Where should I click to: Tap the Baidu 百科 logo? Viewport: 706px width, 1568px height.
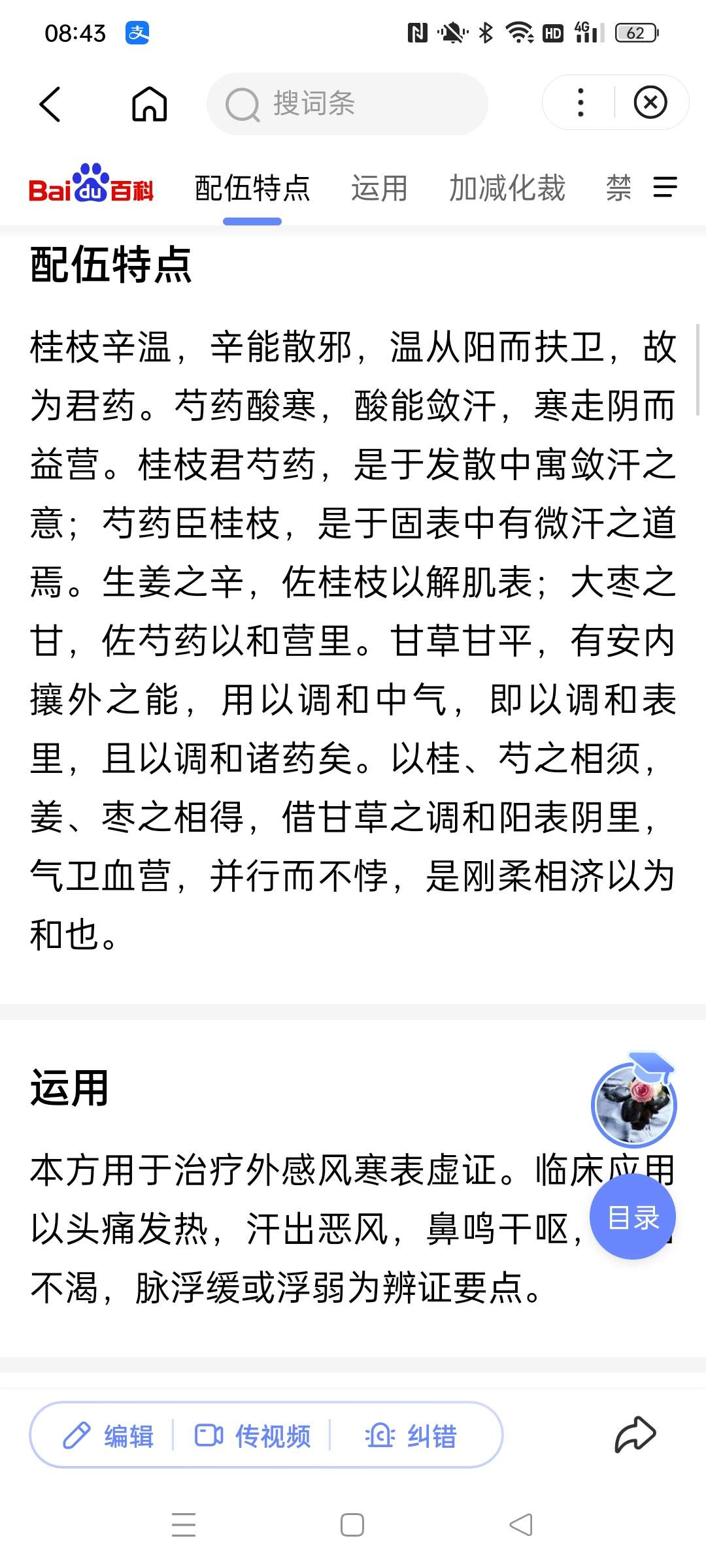[x=91, y=184]
